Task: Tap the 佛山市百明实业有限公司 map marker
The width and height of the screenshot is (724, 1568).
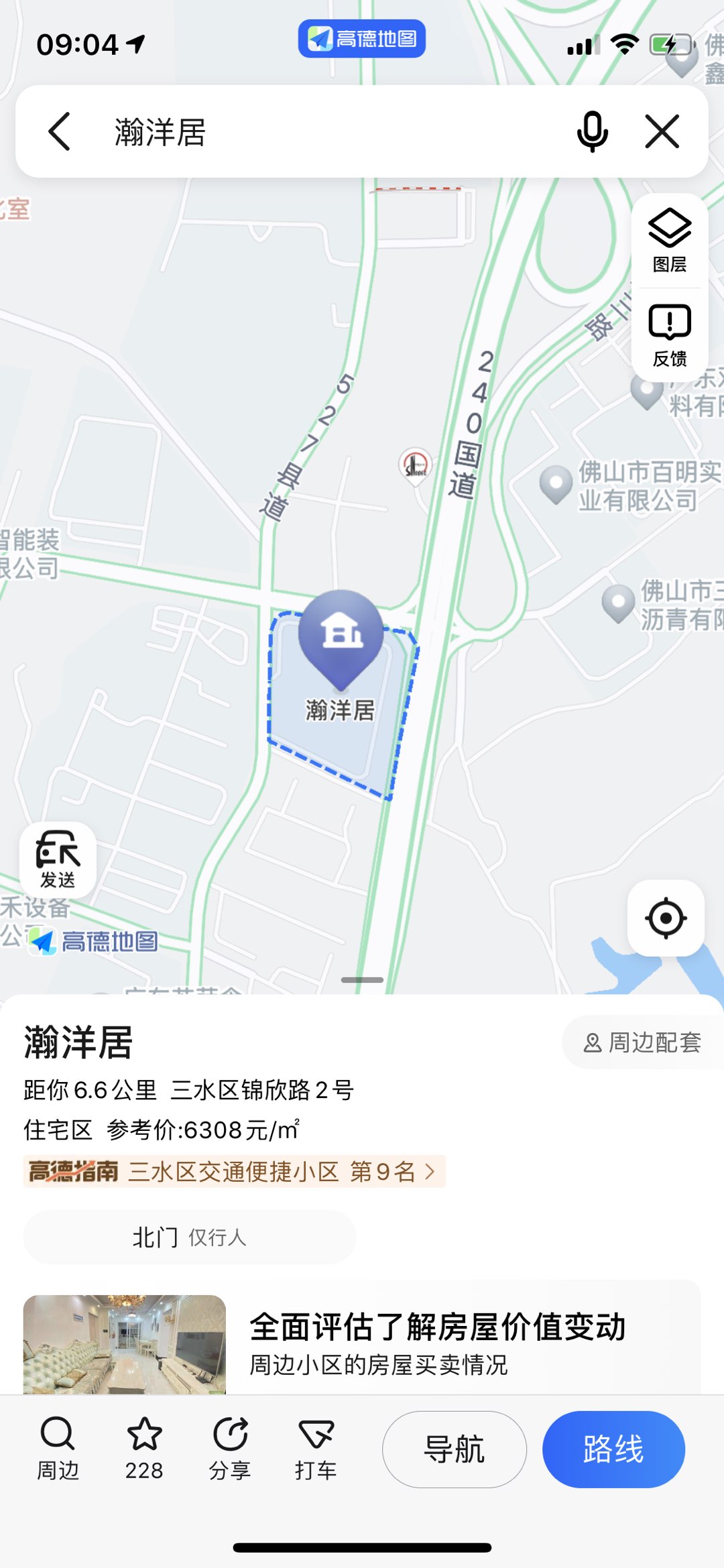Action: pos(556,484)
